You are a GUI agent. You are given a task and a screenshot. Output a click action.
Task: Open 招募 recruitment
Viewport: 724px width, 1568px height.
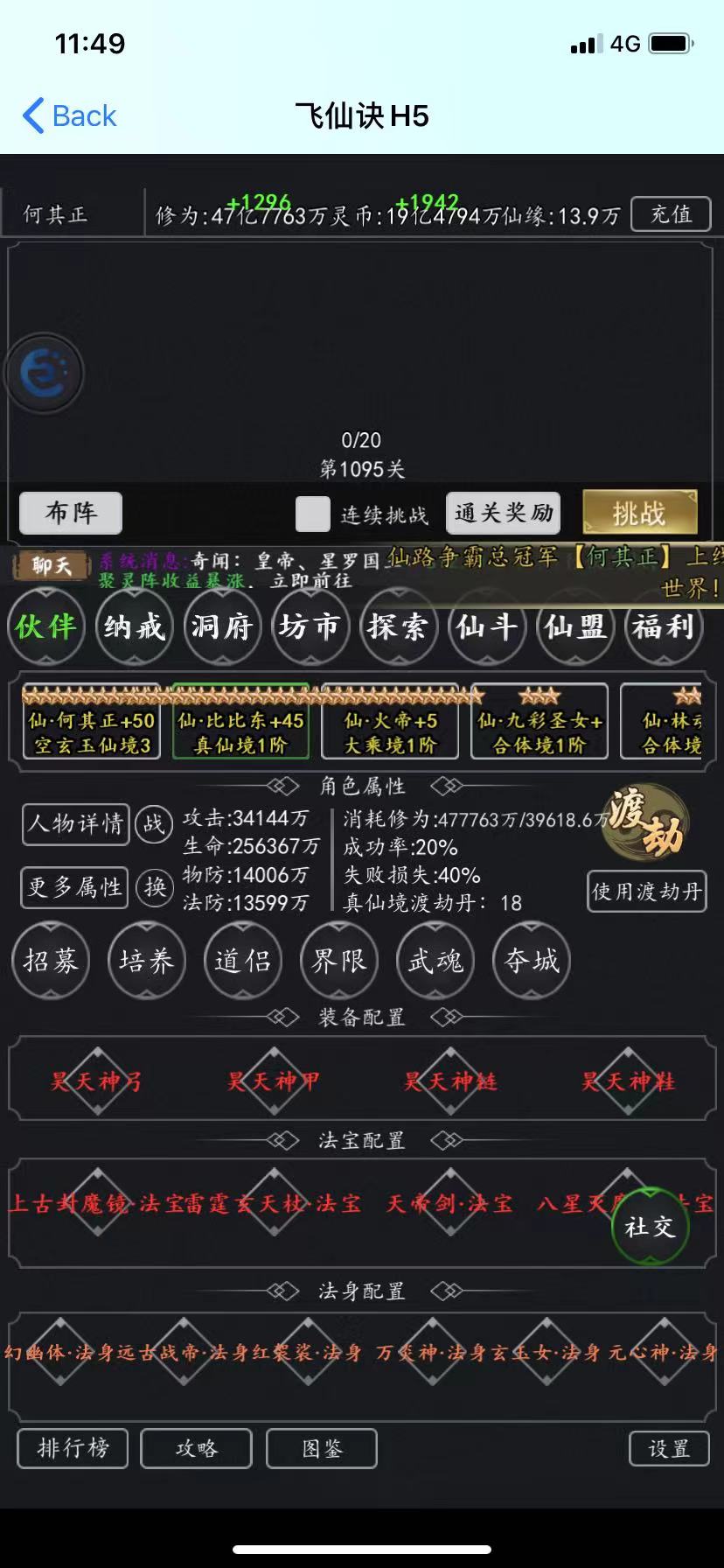click(51, 961)
